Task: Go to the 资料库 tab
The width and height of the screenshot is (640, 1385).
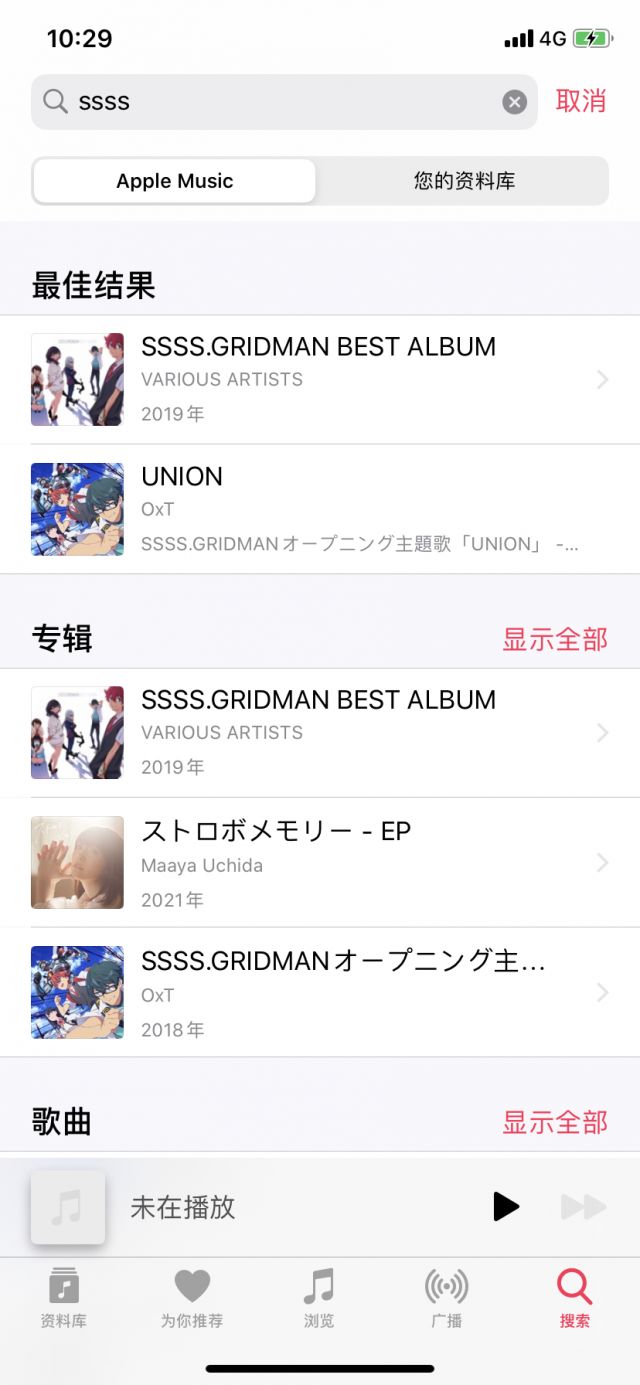Action: [64, 1298]
